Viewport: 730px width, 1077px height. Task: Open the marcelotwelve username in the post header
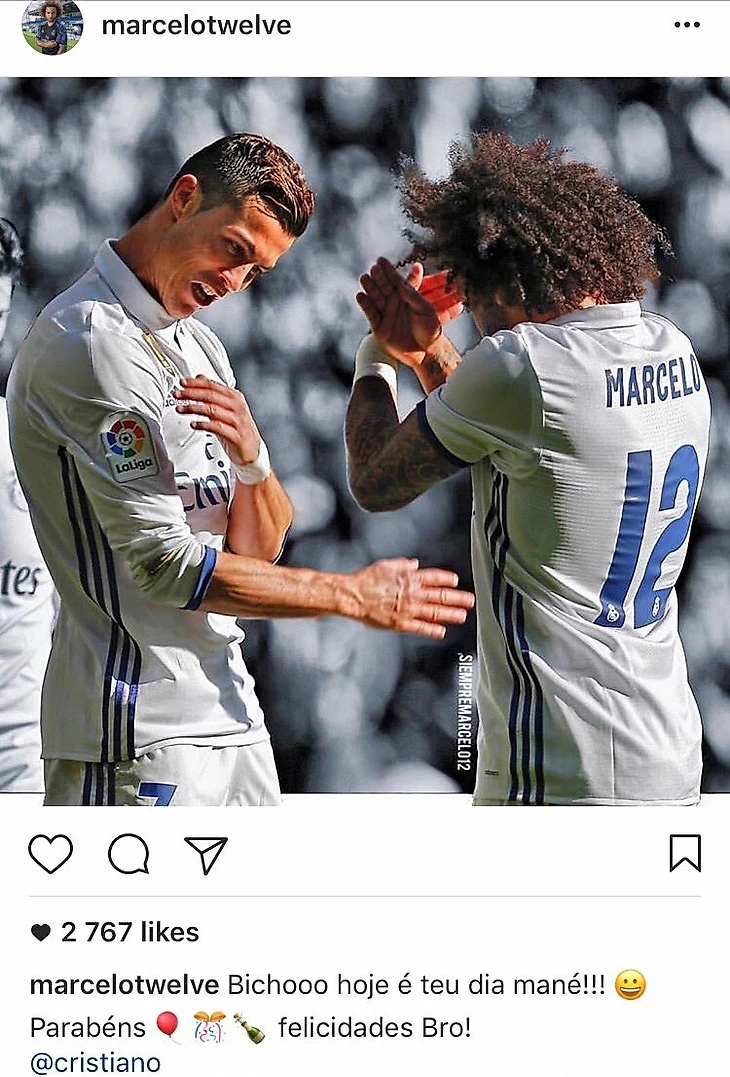point(196,25)
